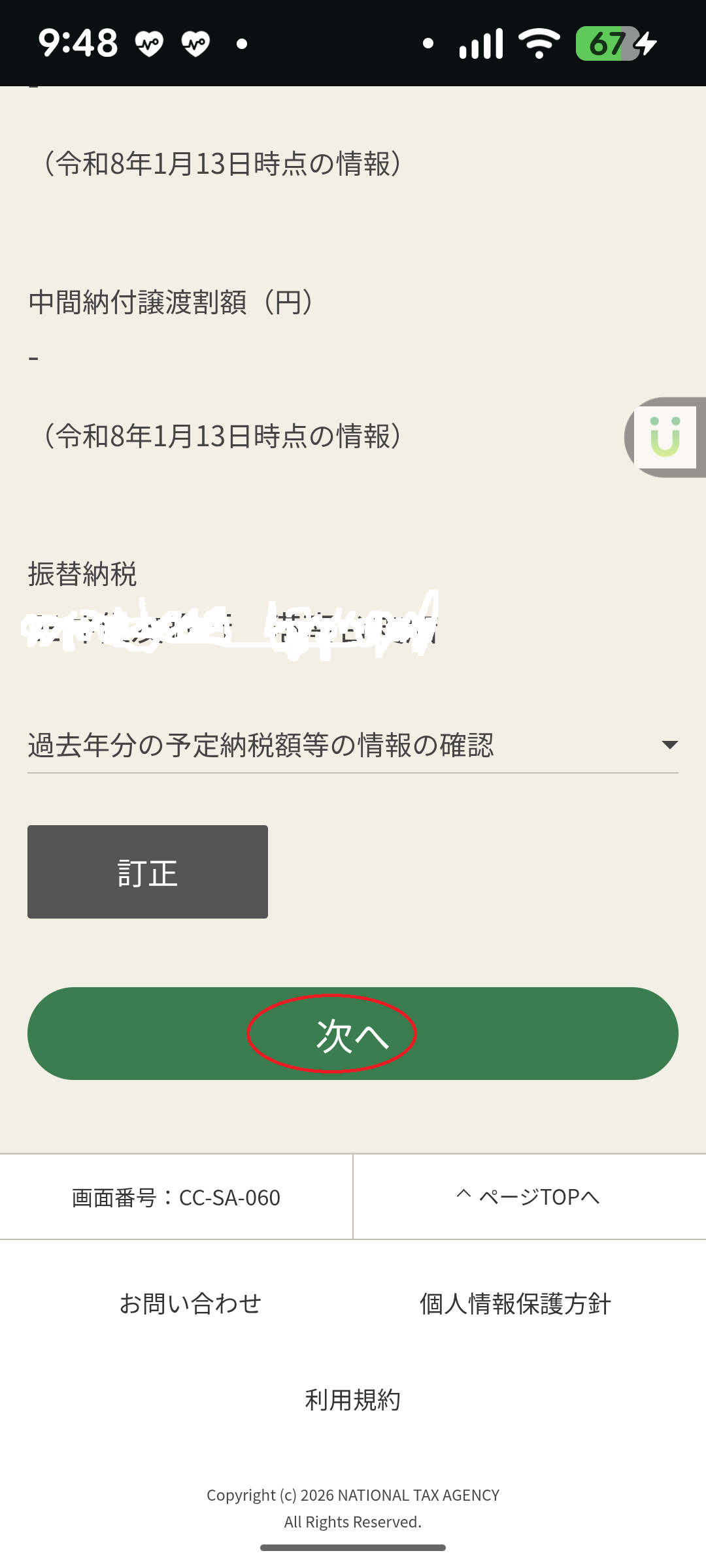This screenshot has width=706, height=1568.
Task: Expand 過去年分の予定納税額等の情報の確認 section
Action: pyautogui.click(x=352, y=745)
